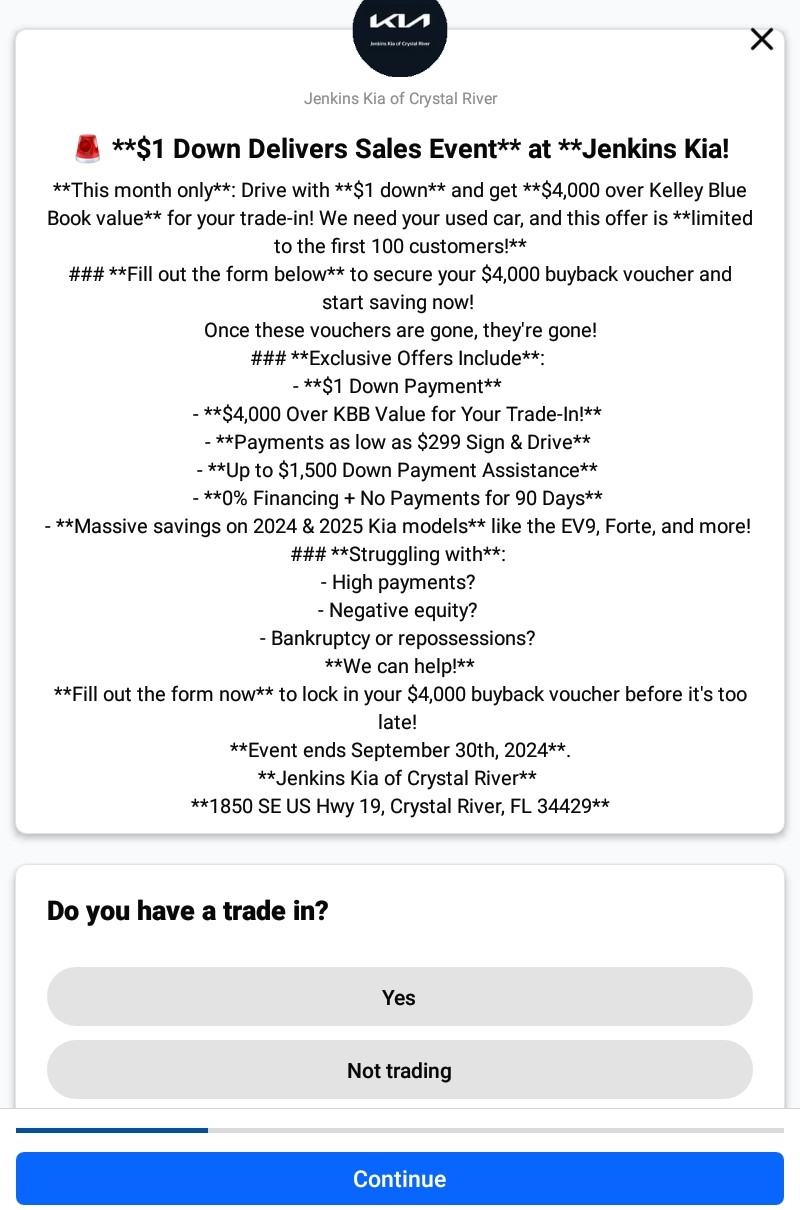Close the Jenkins Kia lead form
Image resolution: width=800 pixels, height=1210 pixels.
(x=762, y=40)
